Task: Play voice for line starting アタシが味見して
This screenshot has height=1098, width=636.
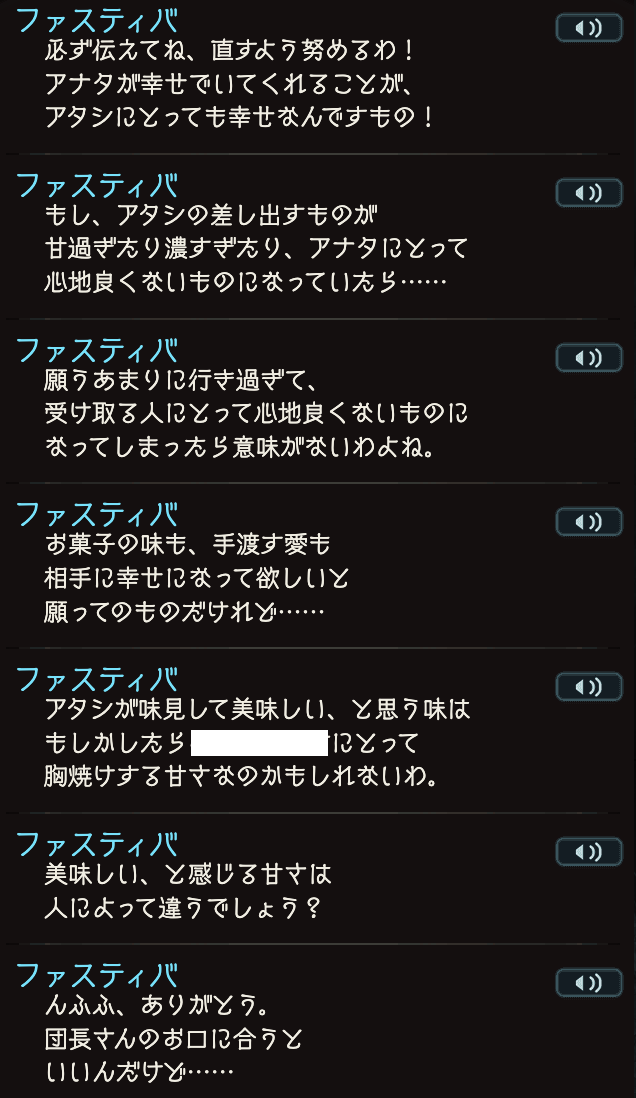Action: (x=588, y=687)
